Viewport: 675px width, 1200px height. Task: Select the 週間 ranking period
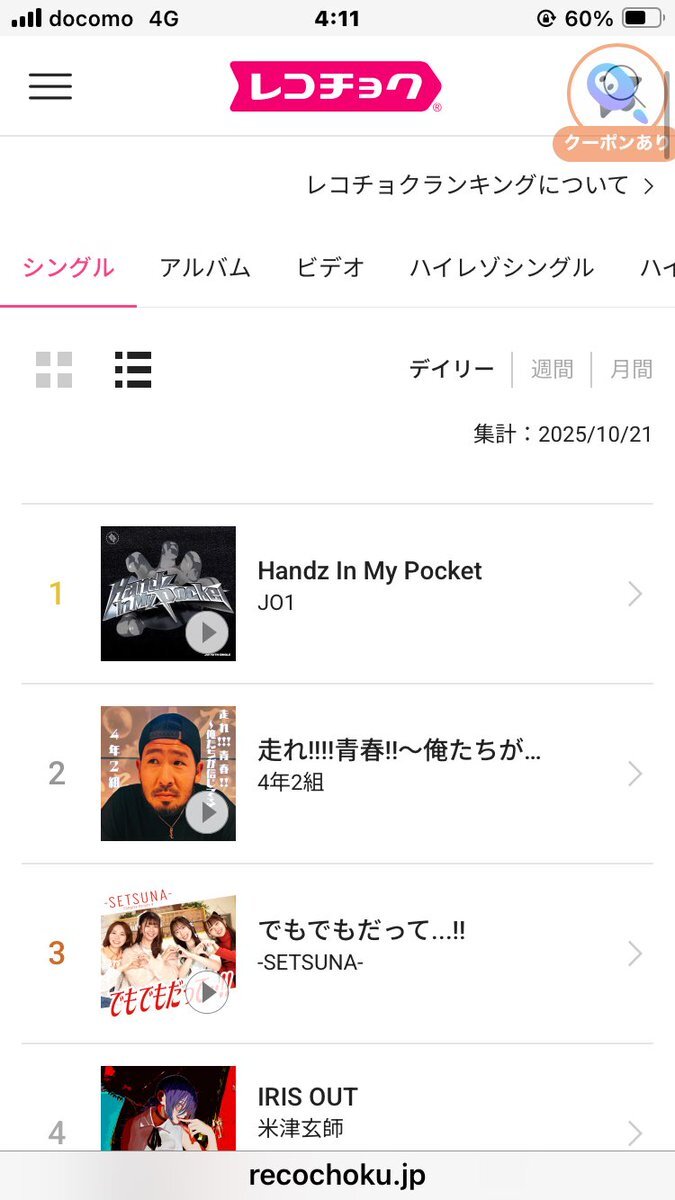pyautogui.click(x=552, y=369)
